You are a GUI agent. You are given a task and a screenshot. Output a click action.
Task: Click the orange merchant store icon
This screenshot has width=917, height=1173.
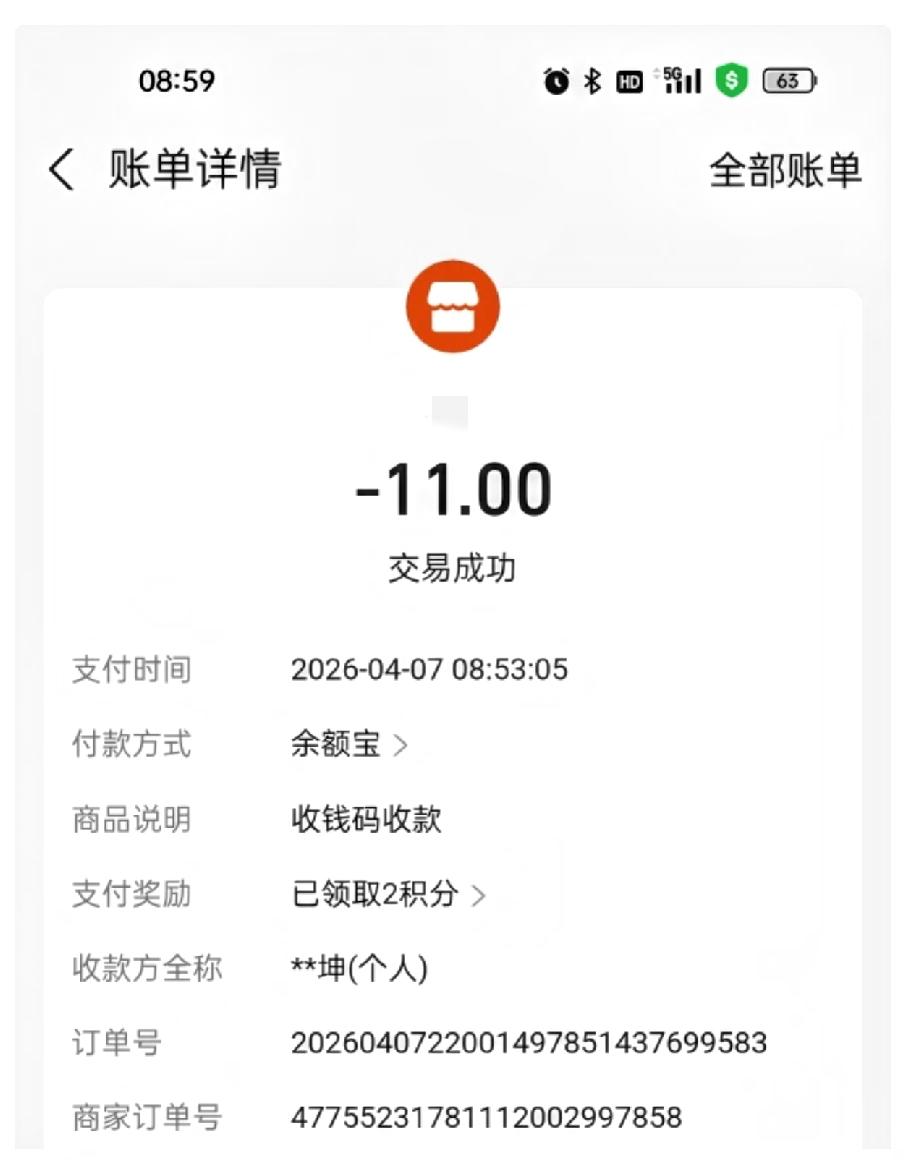tap(453, 306)
